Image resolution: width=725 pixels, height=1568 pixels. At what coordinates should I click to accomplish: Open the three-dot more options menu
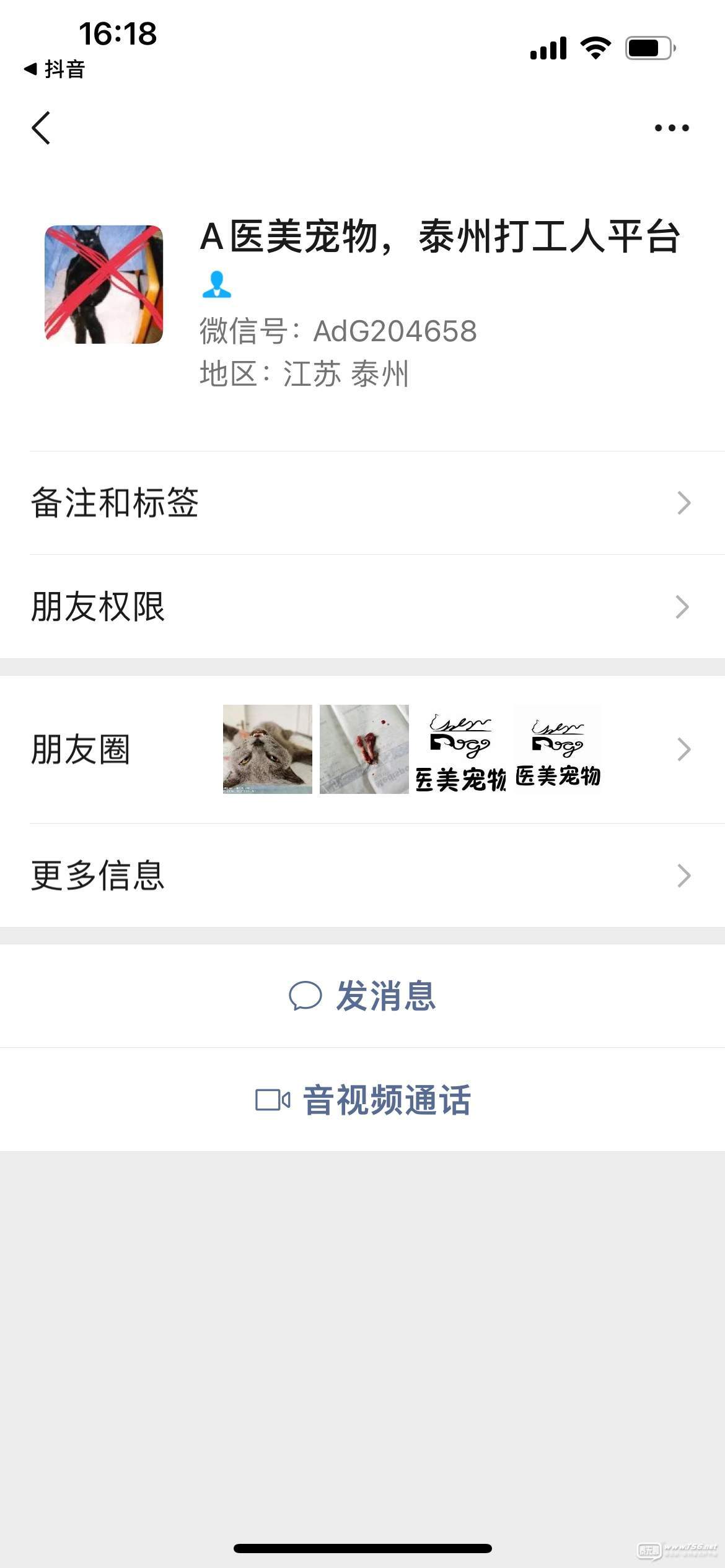(x=672, y=128)
